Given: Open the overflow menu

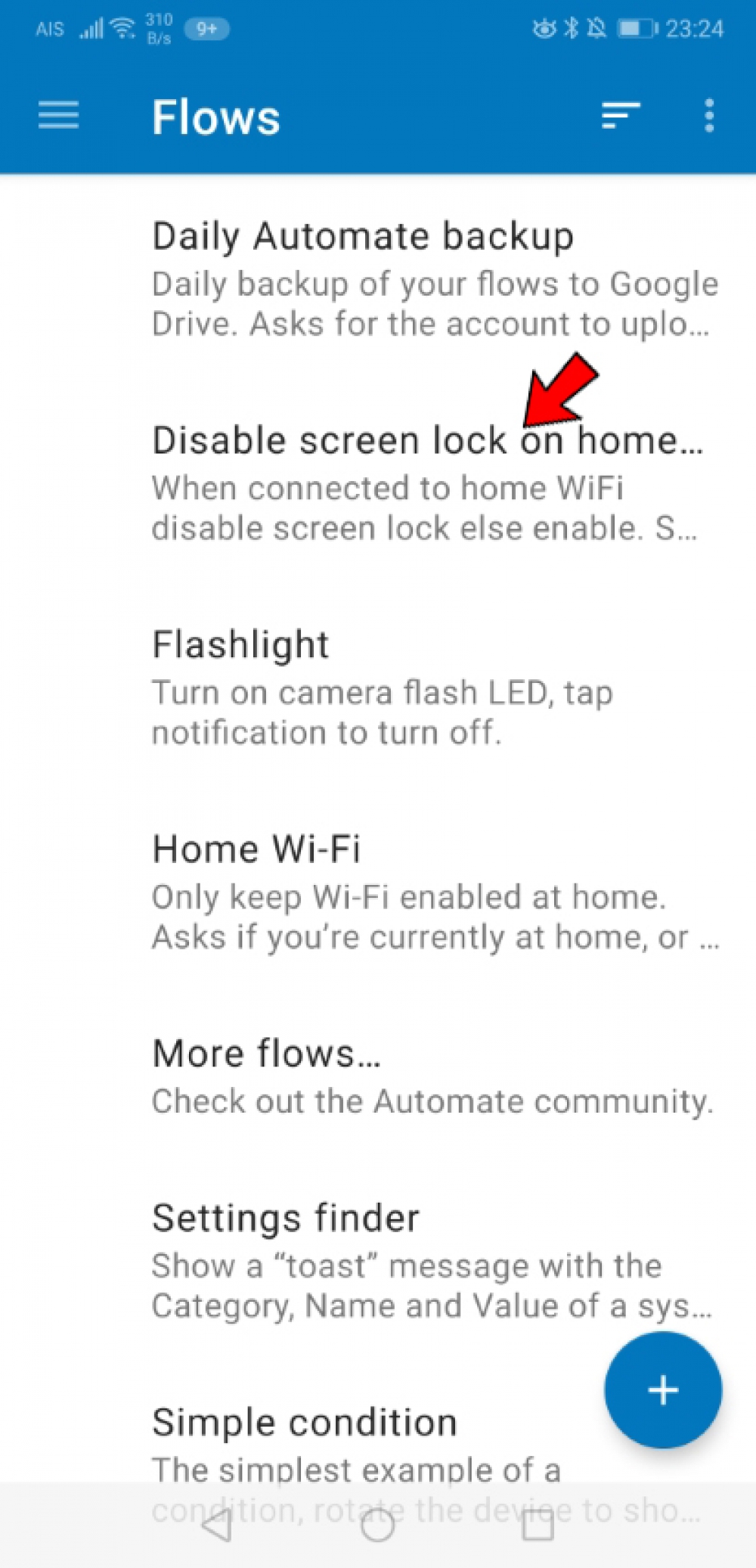Looking at the screenshot, I should 708,116.
